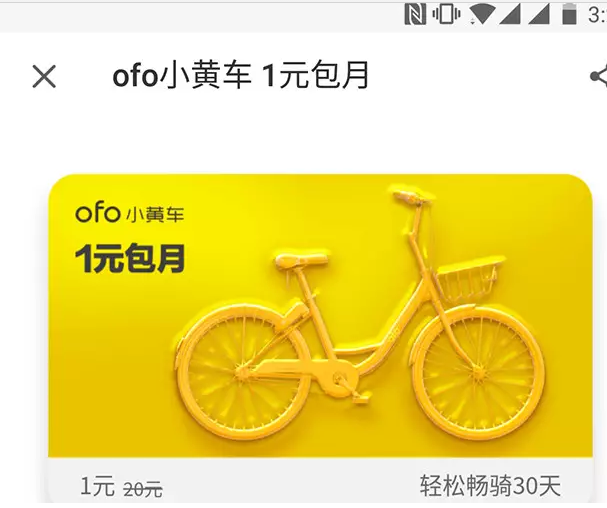Share this ofo monthly pass page
Image resolution: width=607 pixels, height=508 pixels.
click(x=598, y=76)
